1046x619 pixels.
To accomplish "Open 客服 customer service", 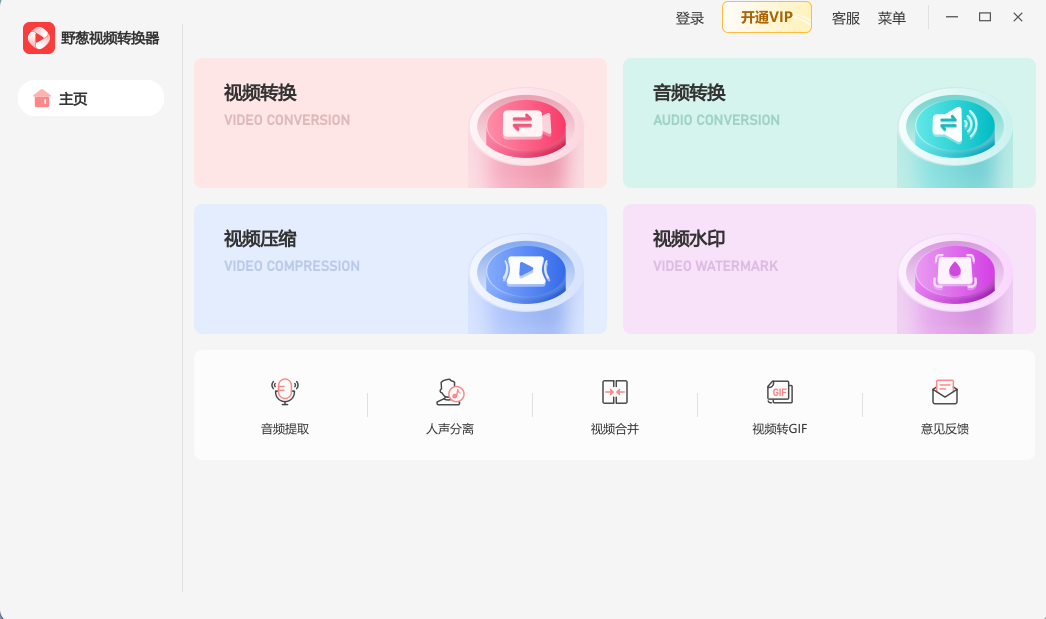I will click(x=846, y=18).
